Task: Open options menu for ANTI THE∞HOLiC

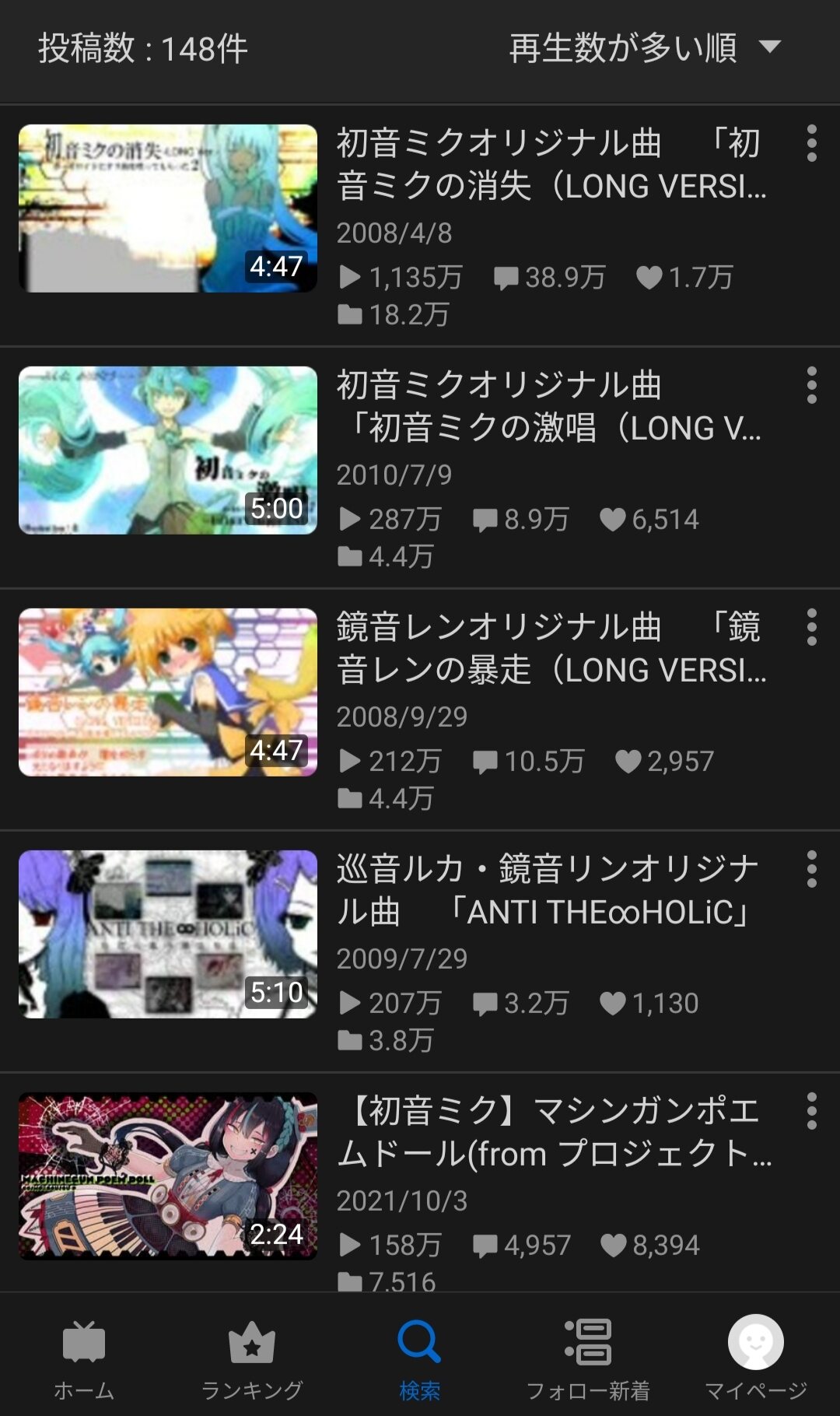Action: 811,870
